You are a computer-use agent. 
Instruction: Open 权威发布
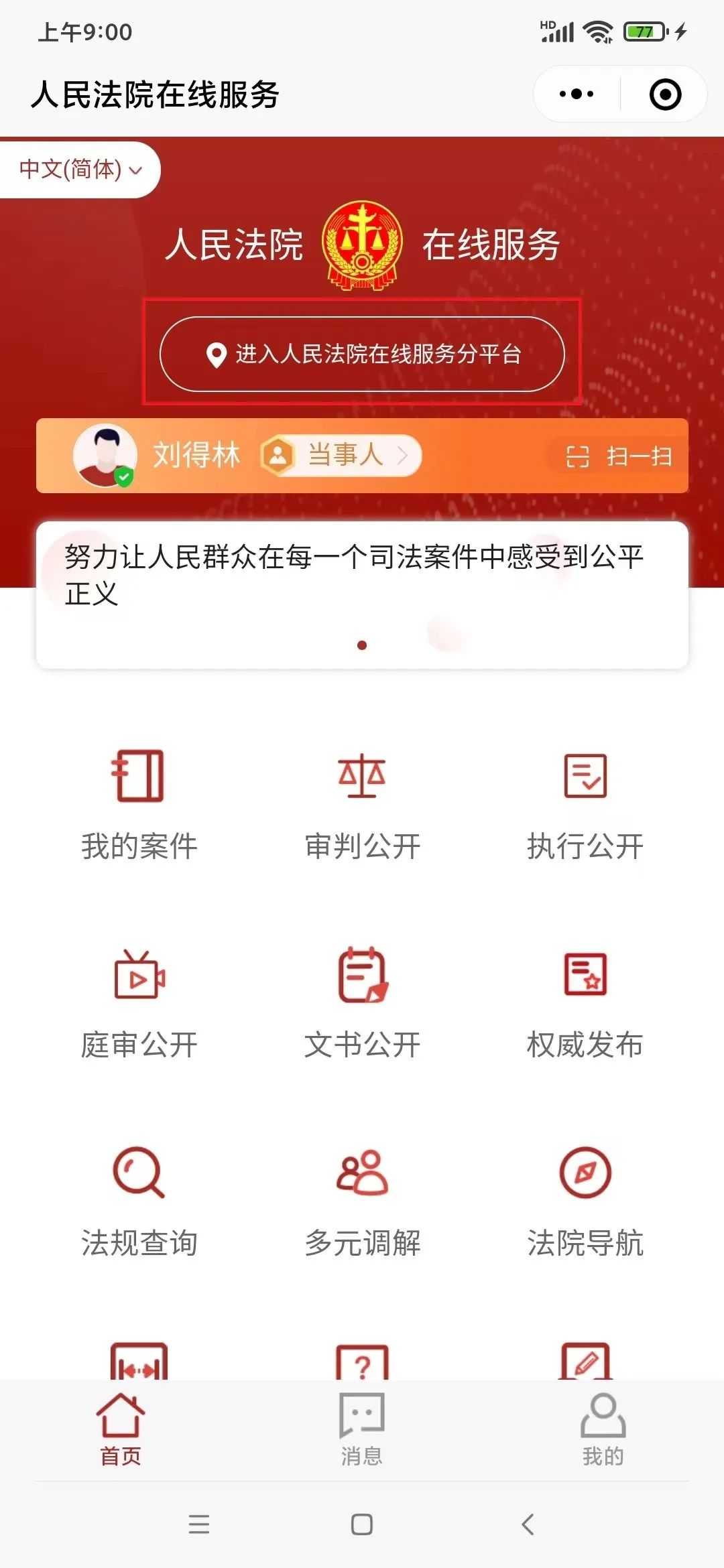[585, 1003]
